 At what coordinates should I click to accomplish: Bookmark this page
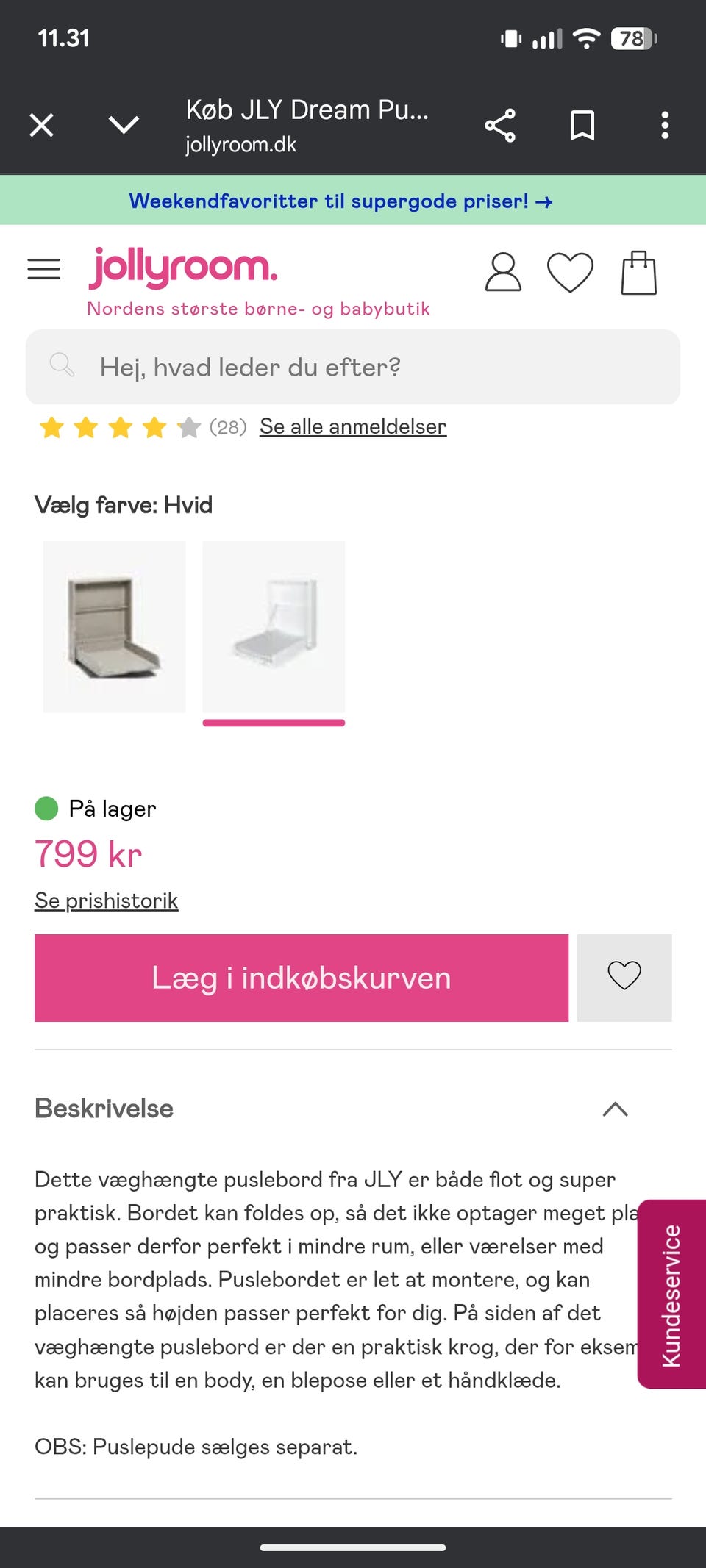(x=581, y=125)
